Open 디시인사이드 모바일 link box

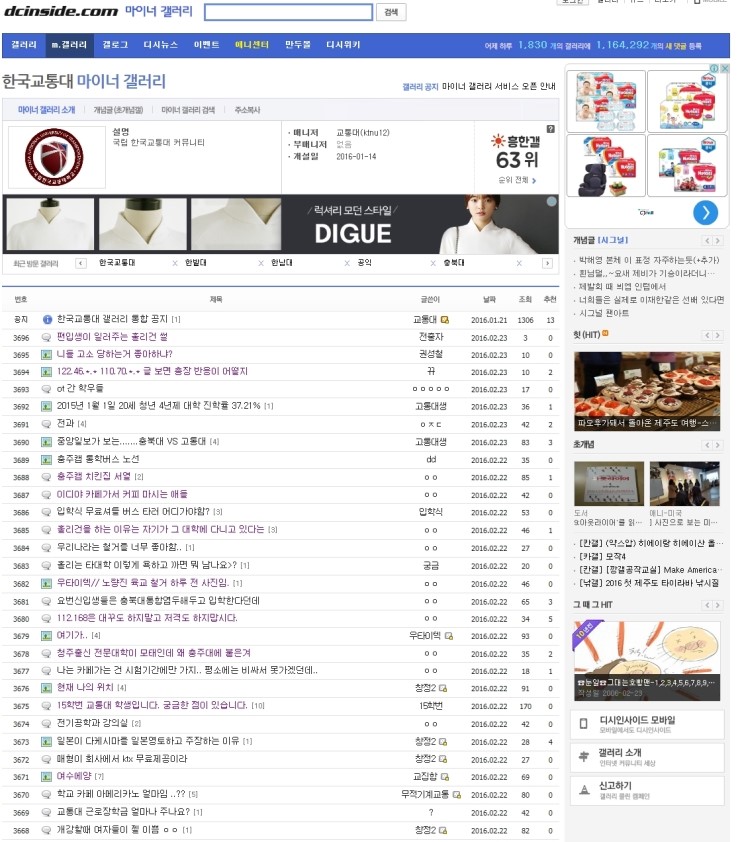point(646,725)
